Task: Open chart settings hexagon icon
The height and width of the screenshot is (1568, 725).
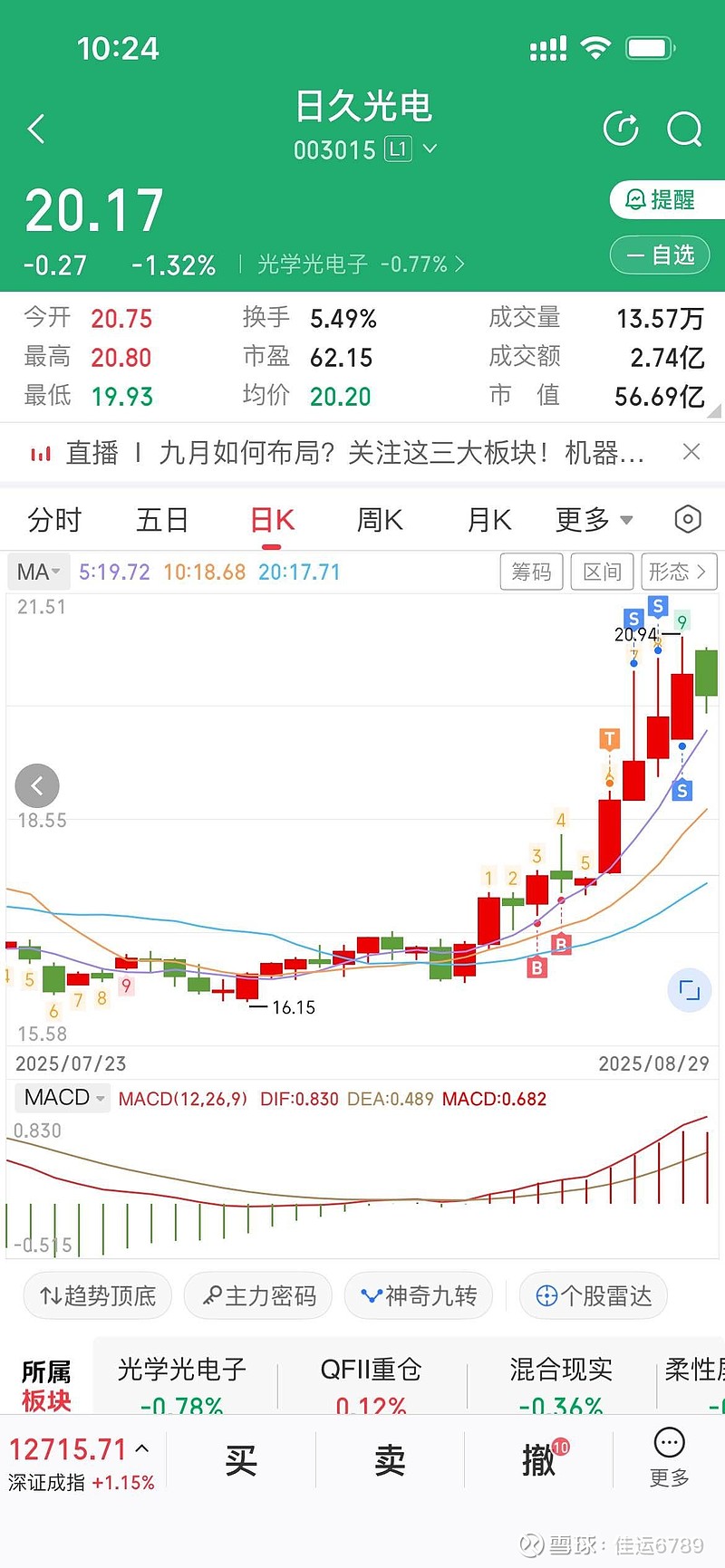Action: [x=688, y=519]
